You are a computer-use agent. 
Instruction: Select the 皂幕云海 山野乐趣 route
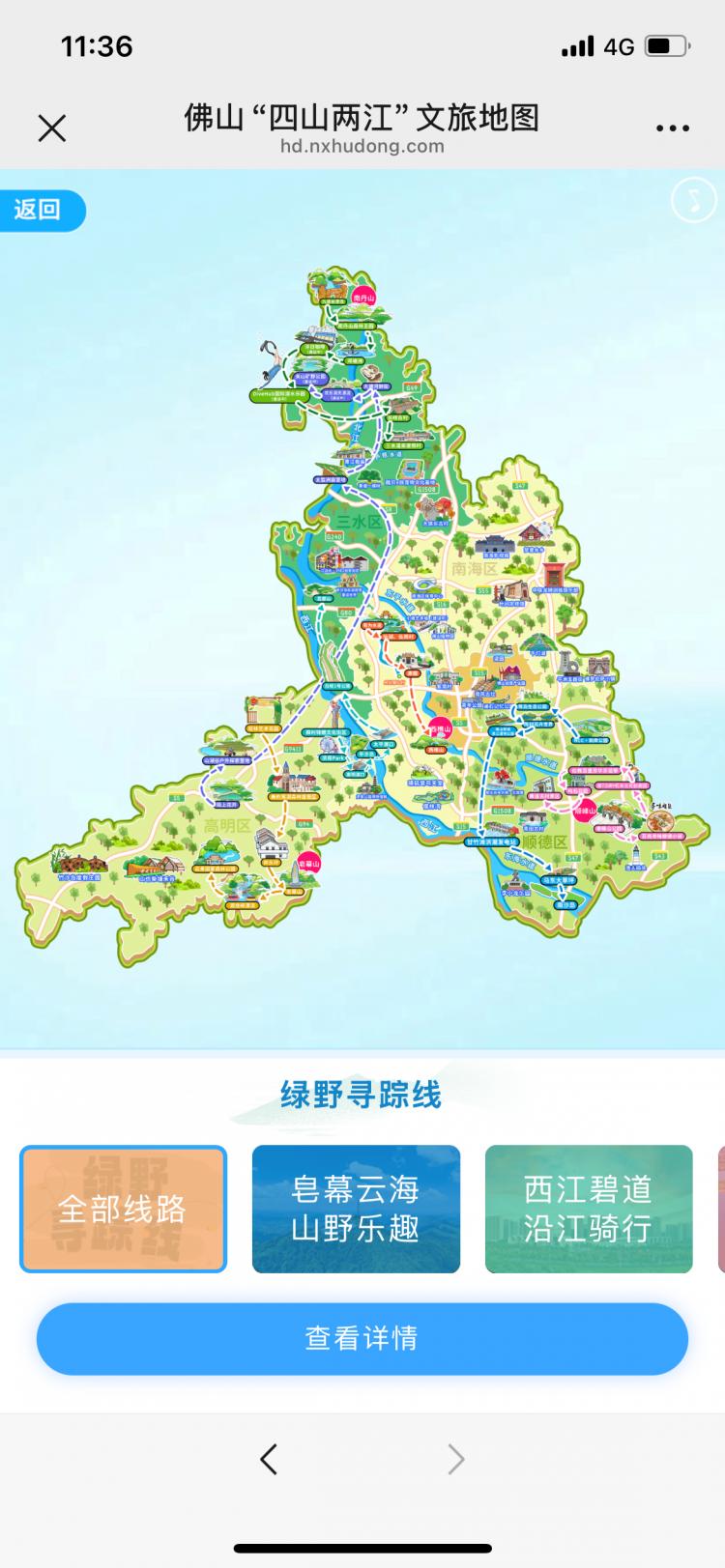pos(356,1209)
